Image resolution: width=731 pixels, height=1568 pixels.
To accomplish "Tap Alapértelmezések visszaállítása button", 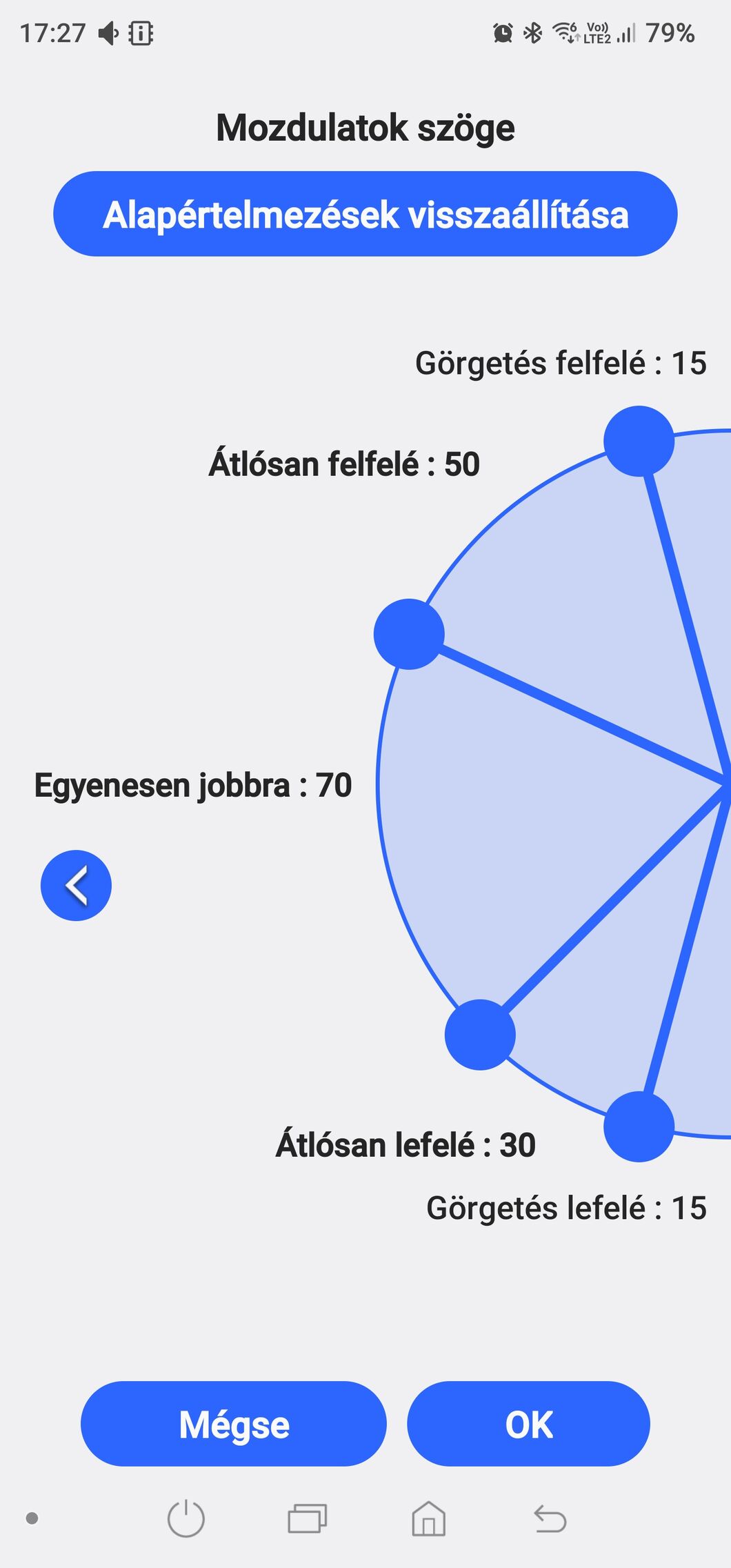I will pyautogui.click(x=365, y=214).
